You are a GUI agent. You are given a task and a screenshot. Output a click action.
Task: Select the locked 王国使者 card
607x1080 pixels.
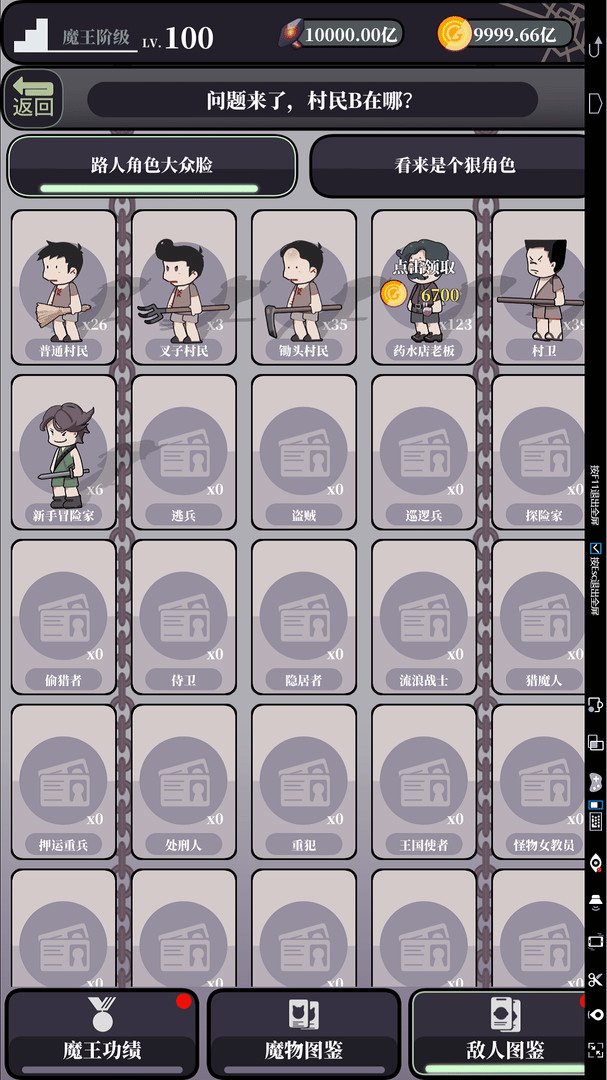pyautogui.click(x=424, y=781)
